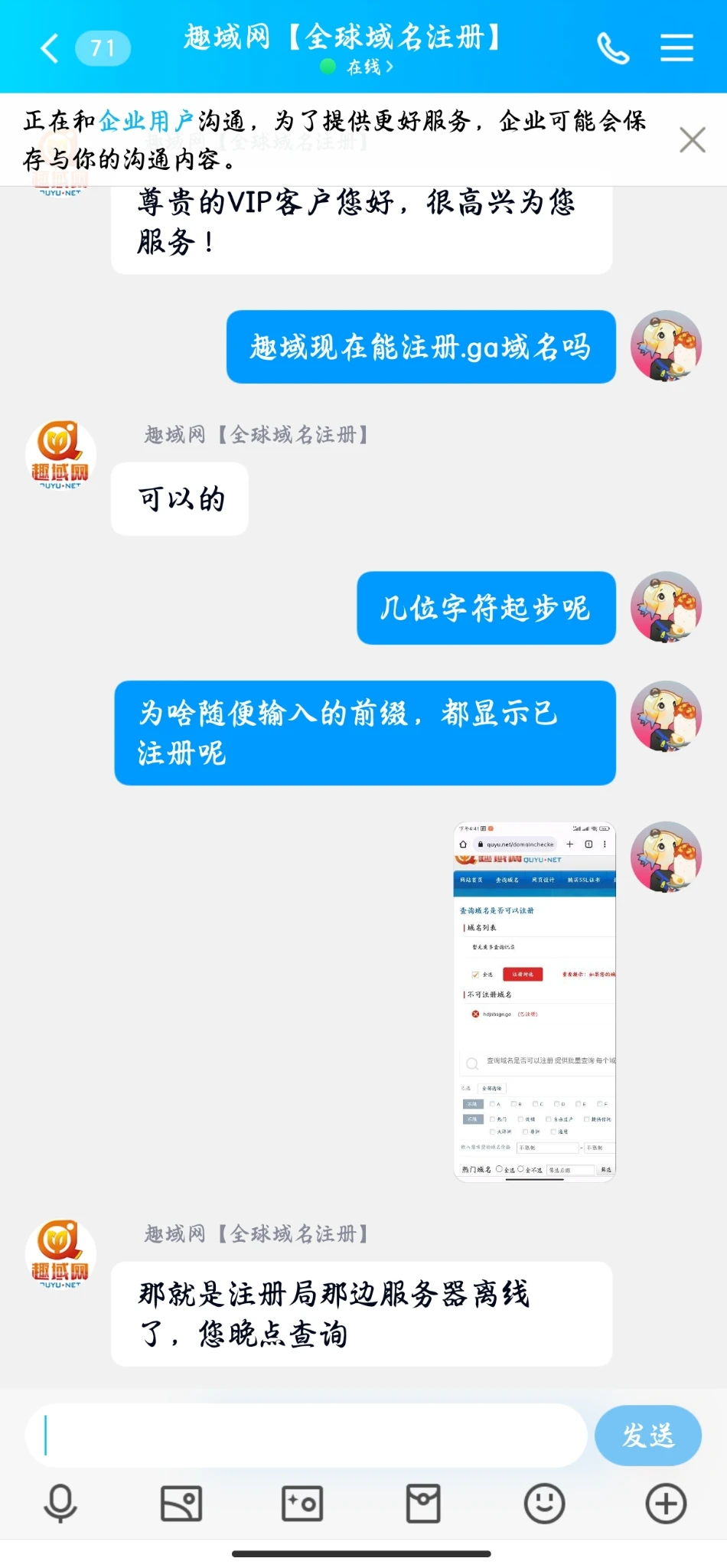Pick a photo from the gallery

pos(181,1504)
